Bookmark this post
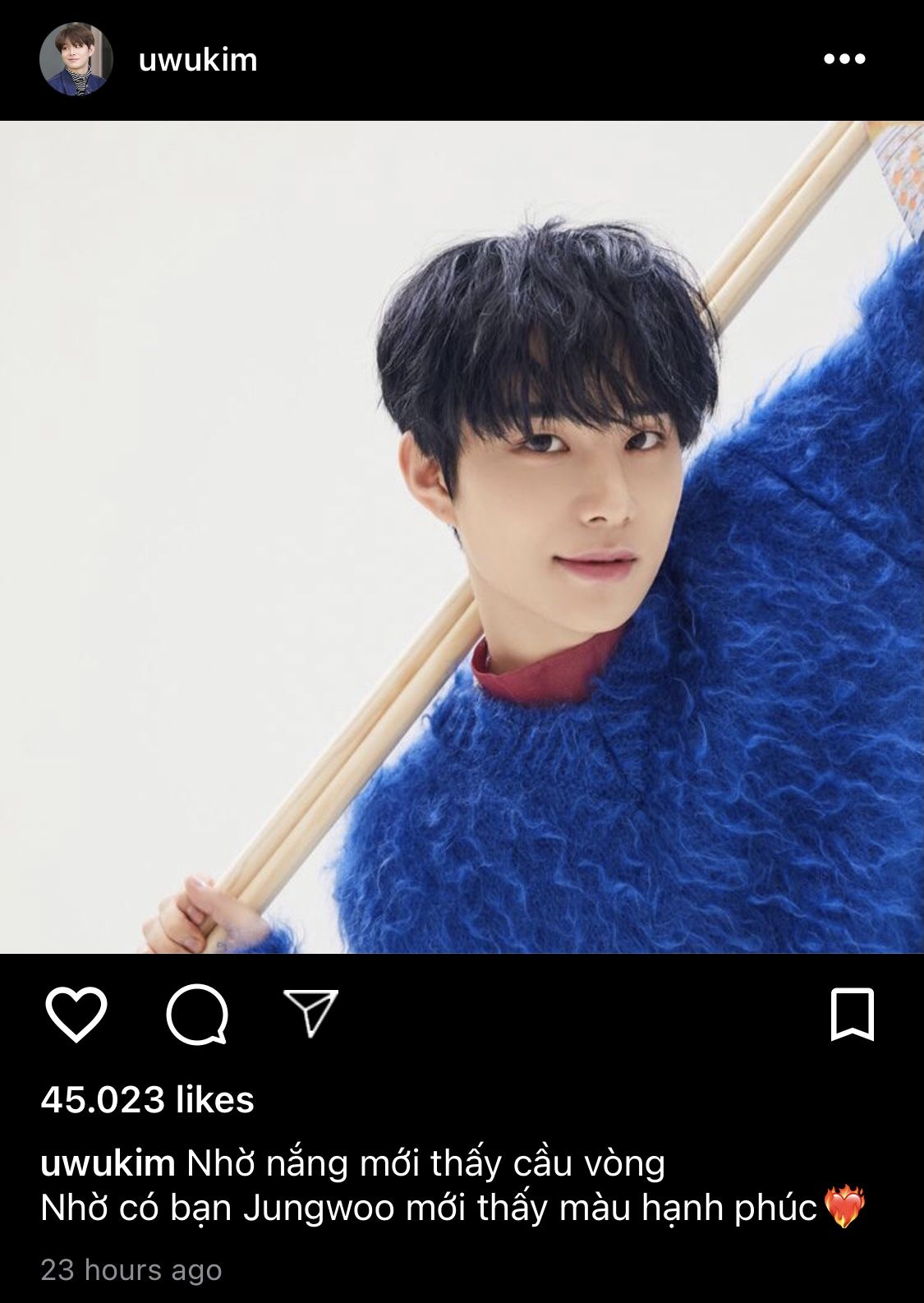The width and height of the screenshot is (924, 1303). (852, 1015)
